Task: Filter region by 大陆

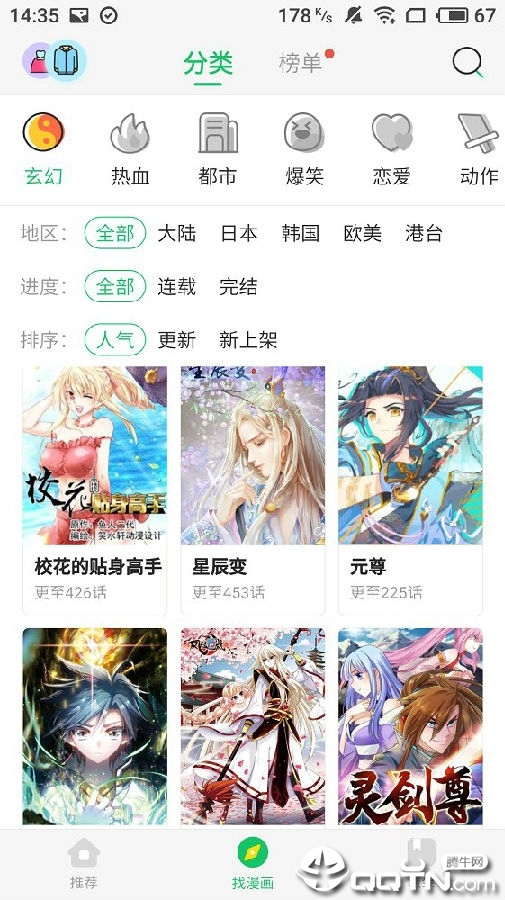Action: 177,234
